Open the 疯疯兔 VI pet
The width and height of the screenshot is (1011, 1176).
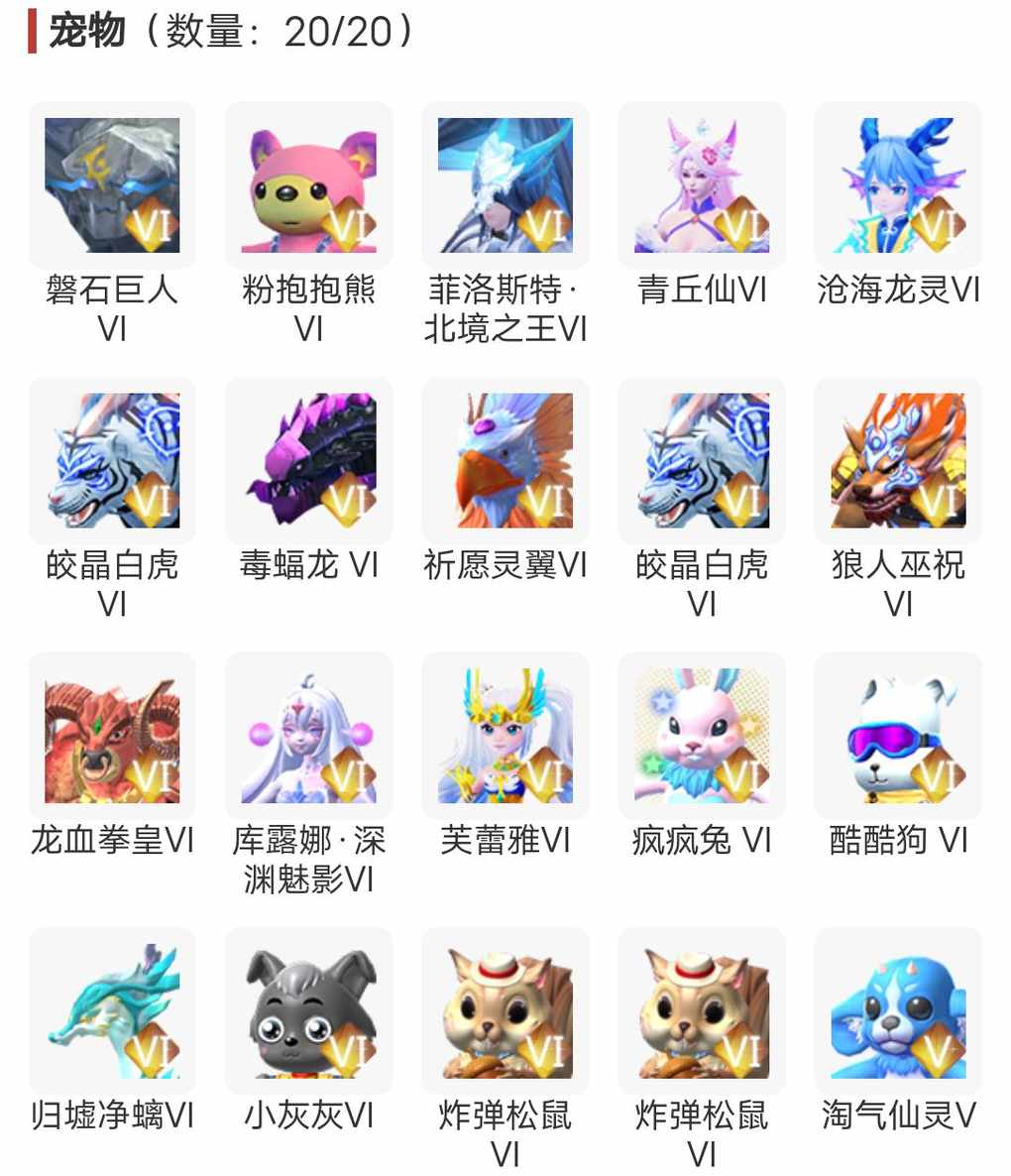point(701,736)
